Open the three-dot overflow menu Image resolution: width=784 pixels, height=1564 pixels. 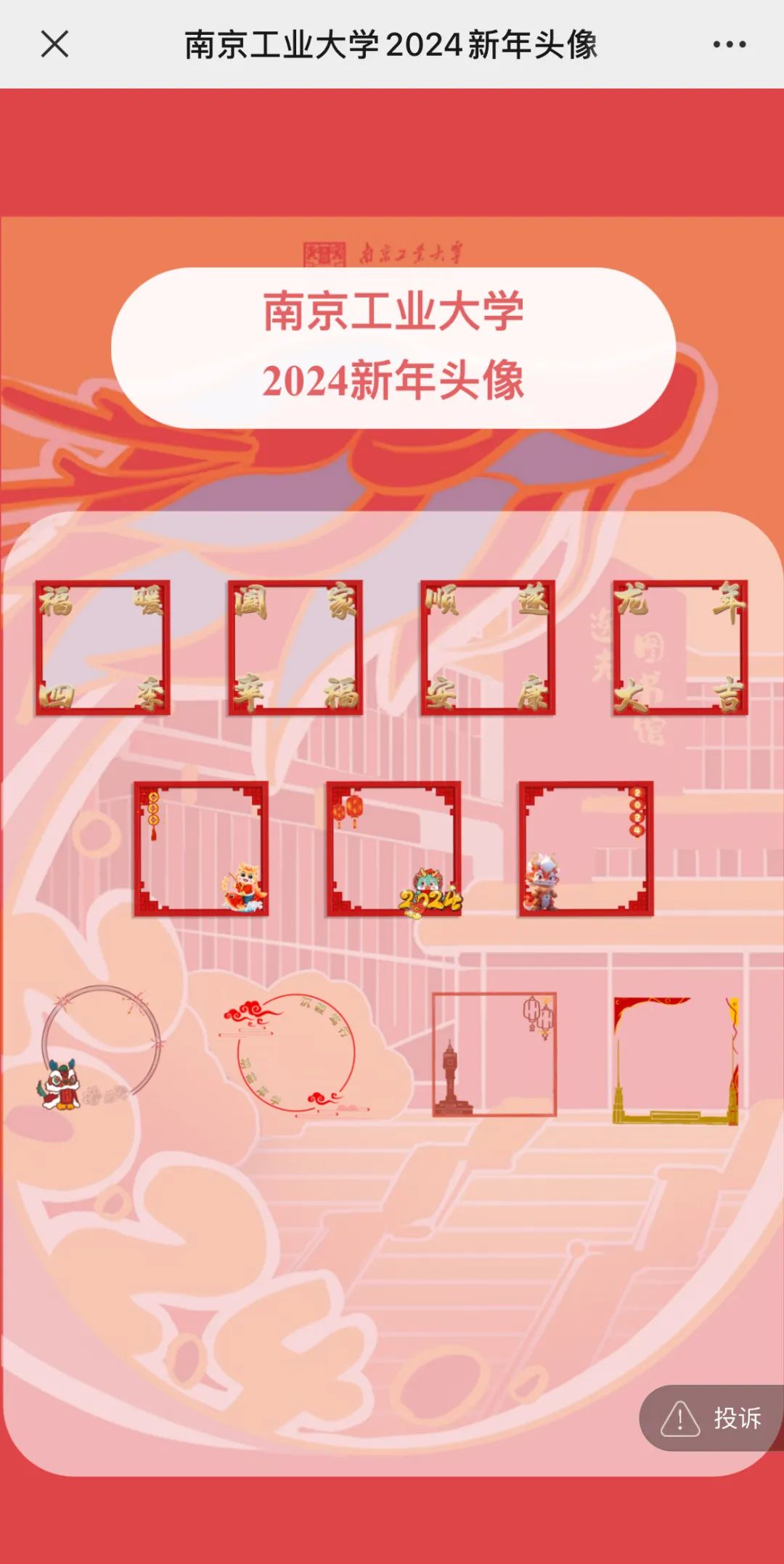729,45
